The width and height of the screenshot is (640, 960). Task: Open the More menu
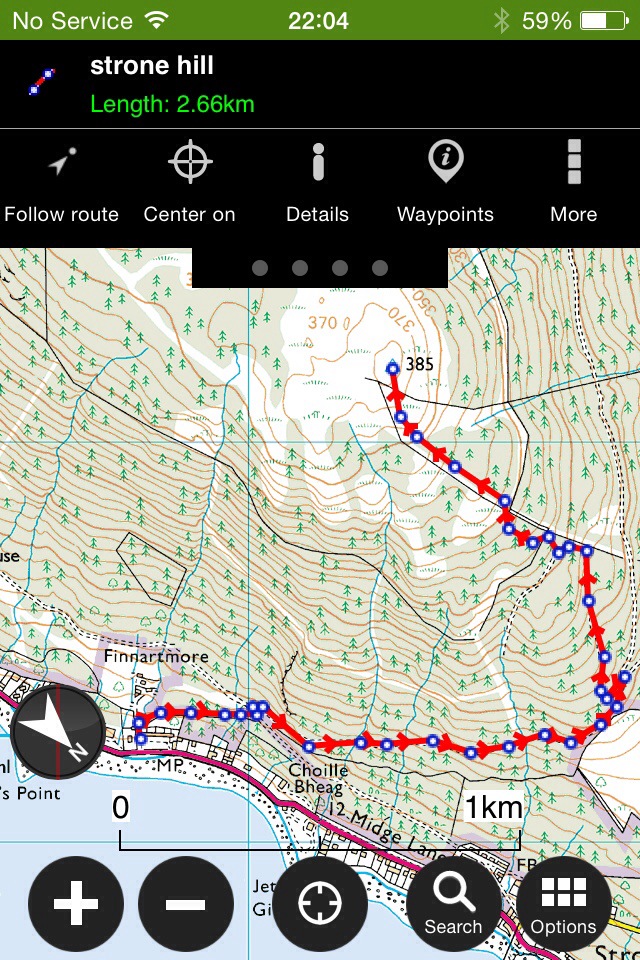tap(573, 183)
